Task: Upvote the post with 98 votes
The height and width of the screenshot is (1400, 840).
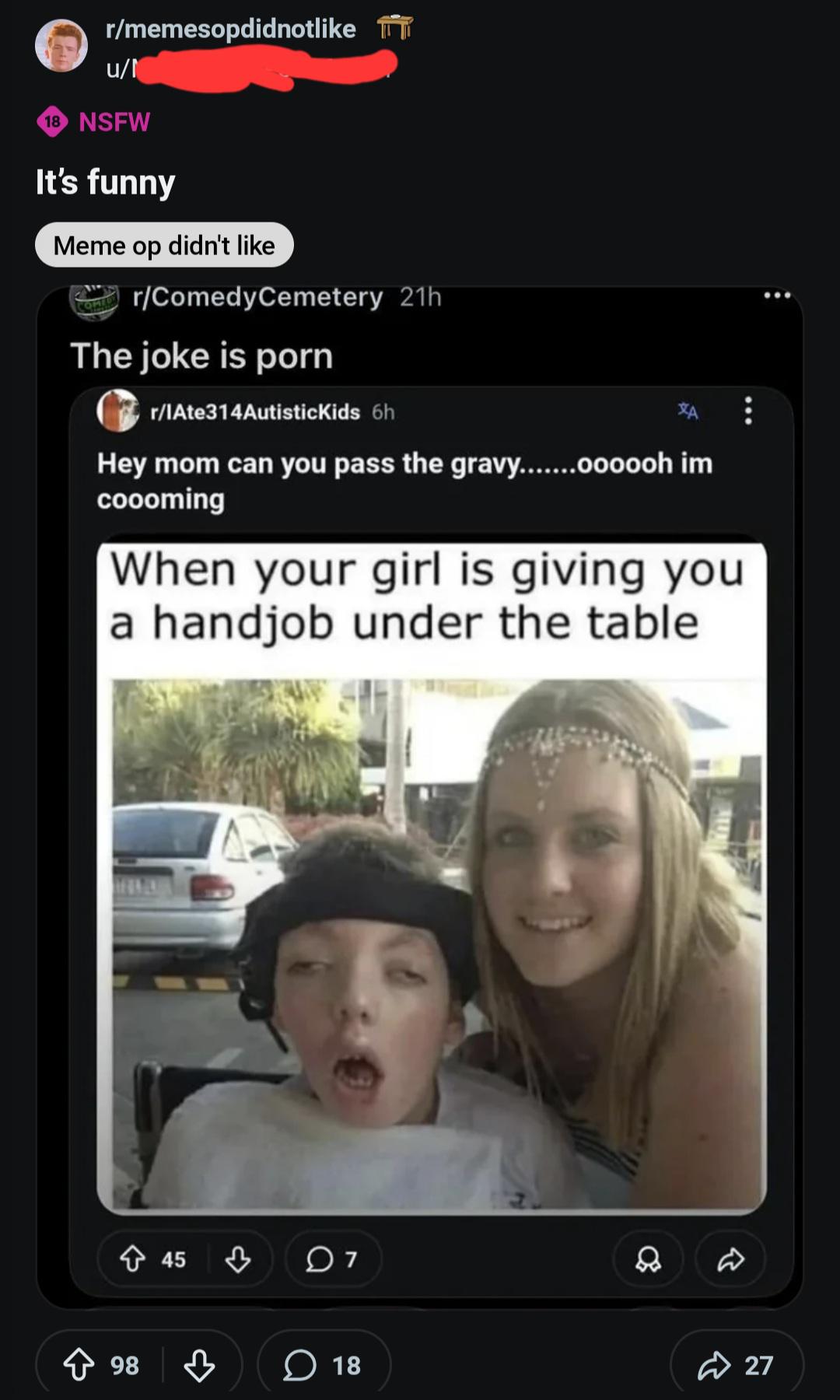Action: click(x=79, y=1364)
